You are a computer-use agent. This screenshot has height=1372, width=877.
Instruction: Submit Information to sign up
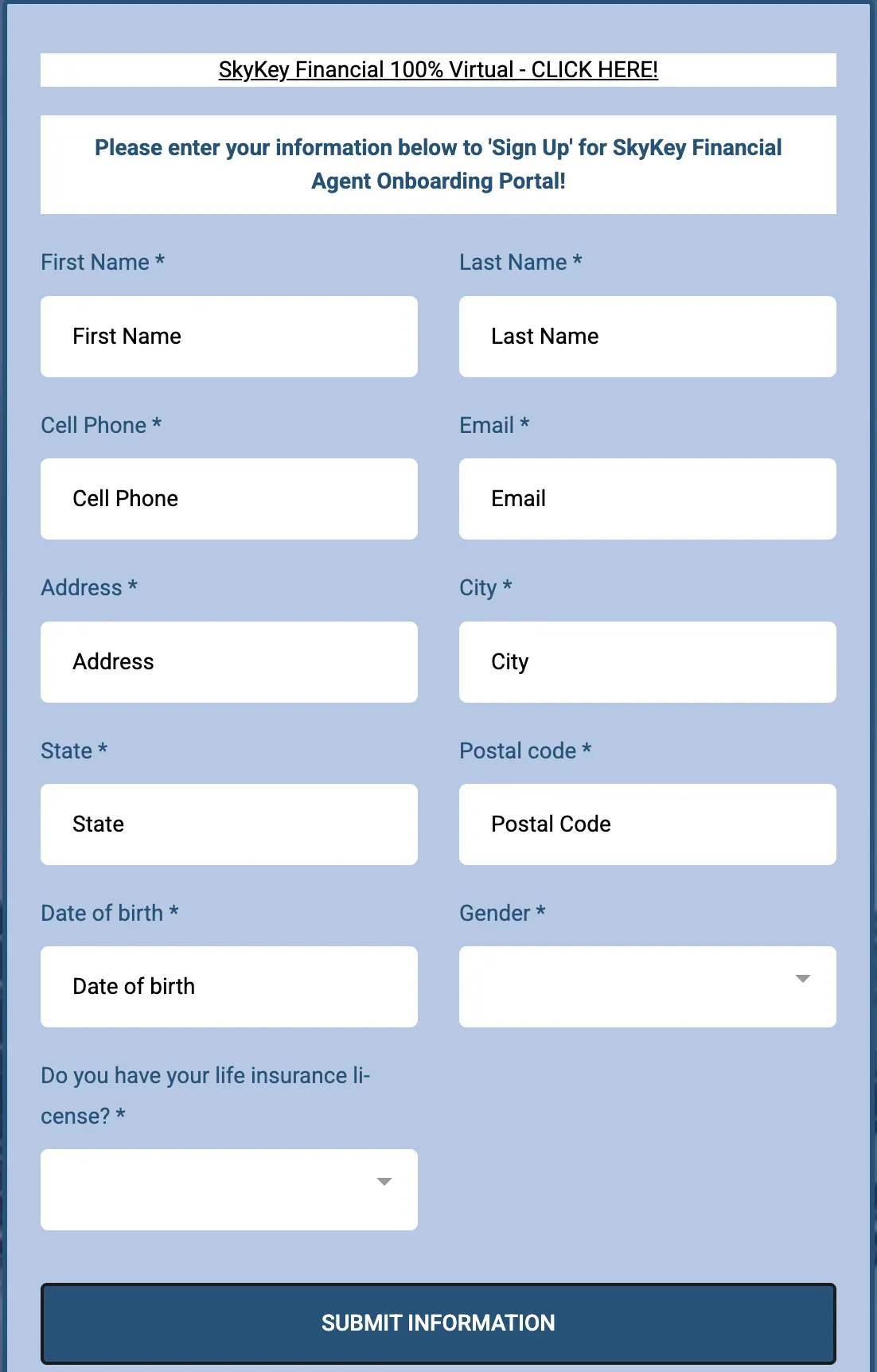pos(438,1323)
